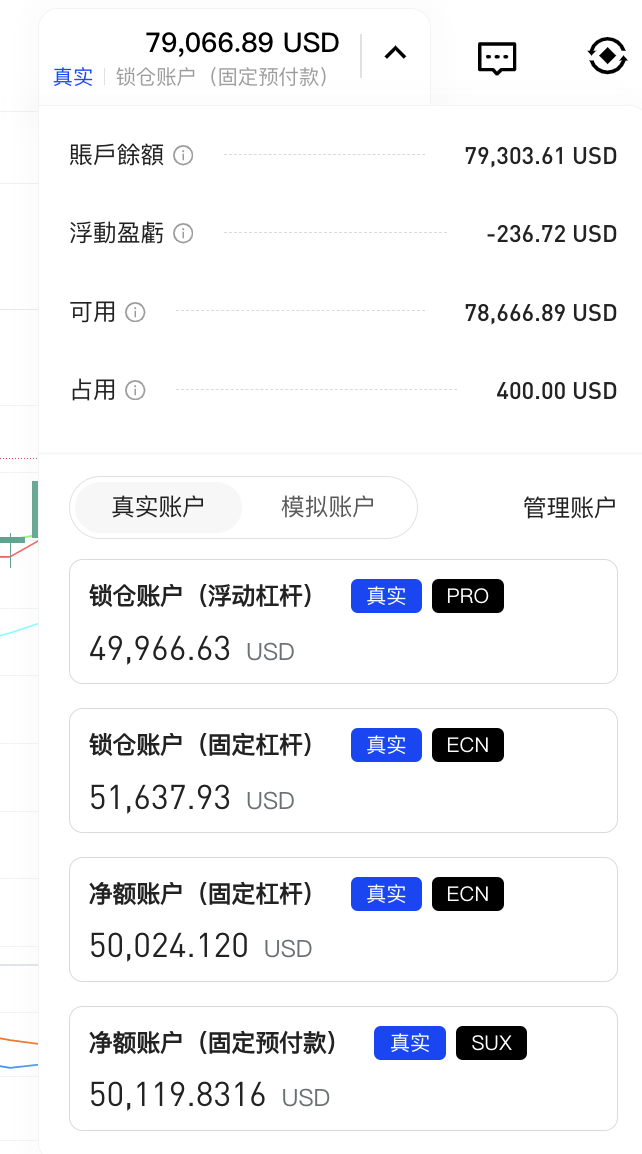Image resolution: width=642 pixels, height=1154 pixels.
Task: Select 净额账户（固定预付款）SUX account
Action: click(343, 1068)
